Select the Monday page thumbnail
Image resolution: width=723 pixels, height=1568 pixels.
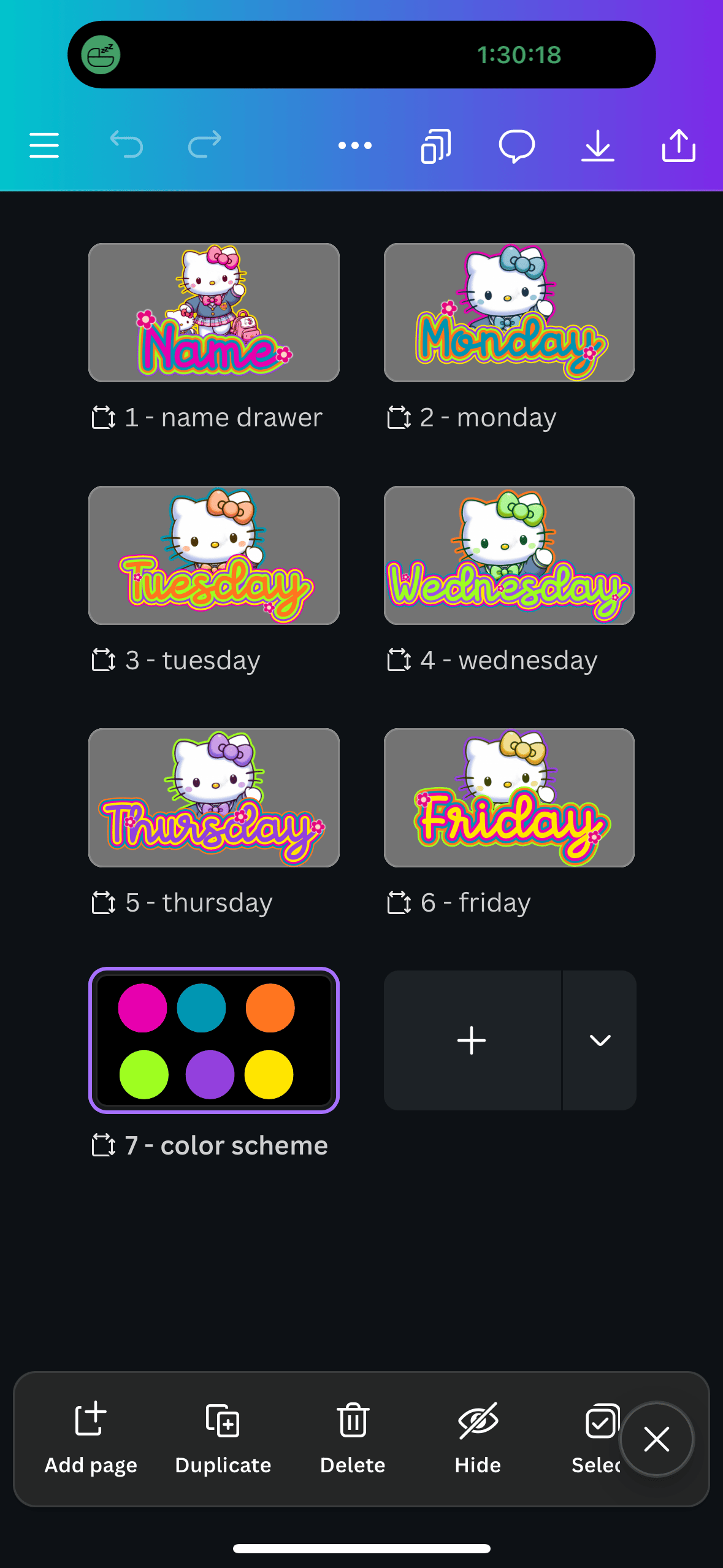coord(509,313)
